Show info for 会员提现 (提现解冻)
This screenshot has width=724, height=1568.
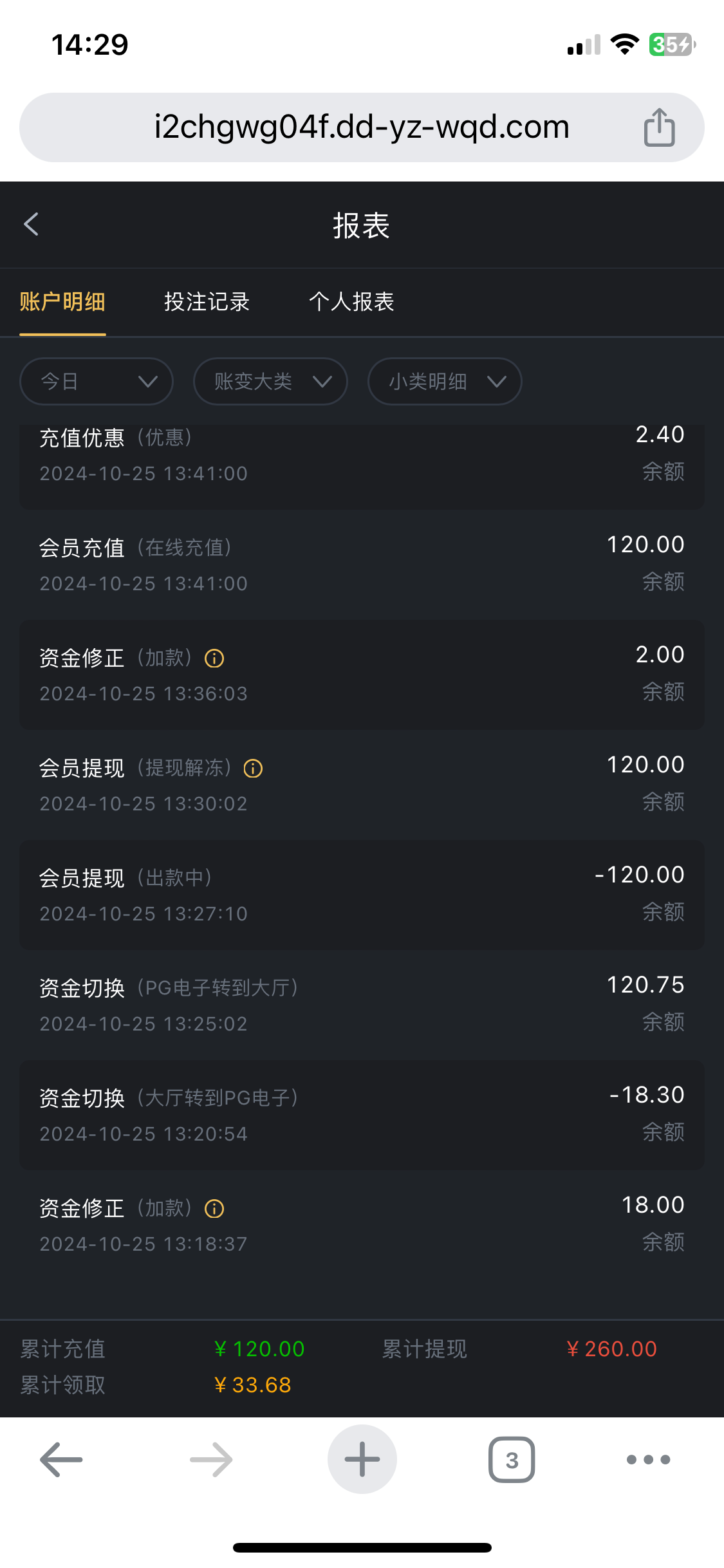[x=253, y=769]
